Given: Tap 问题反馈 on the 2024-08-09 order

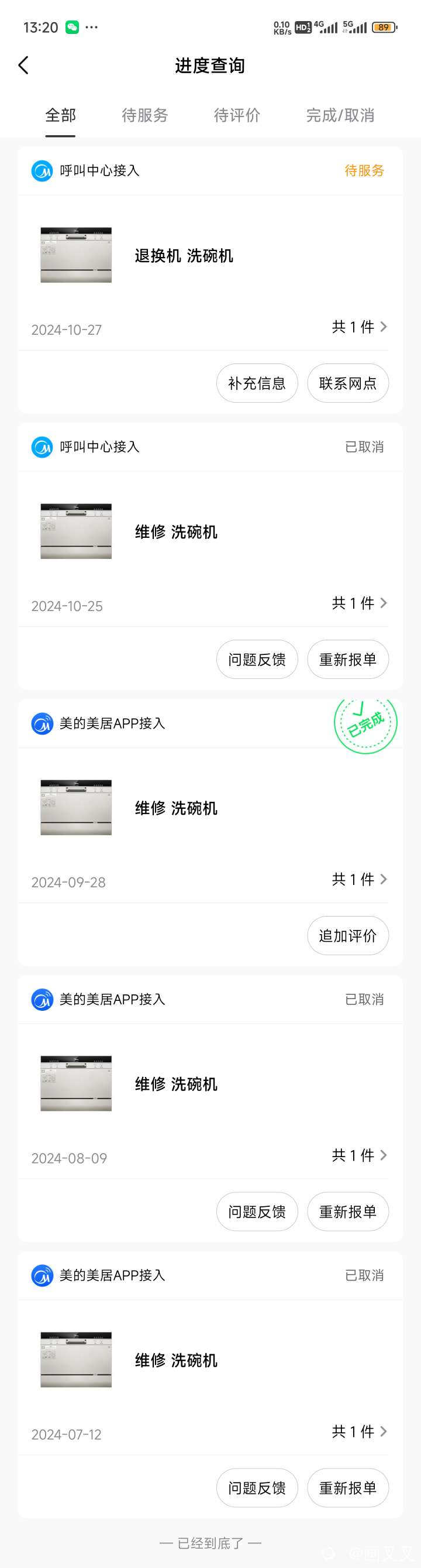Looking at the screenshot, I should (257, 1212).
